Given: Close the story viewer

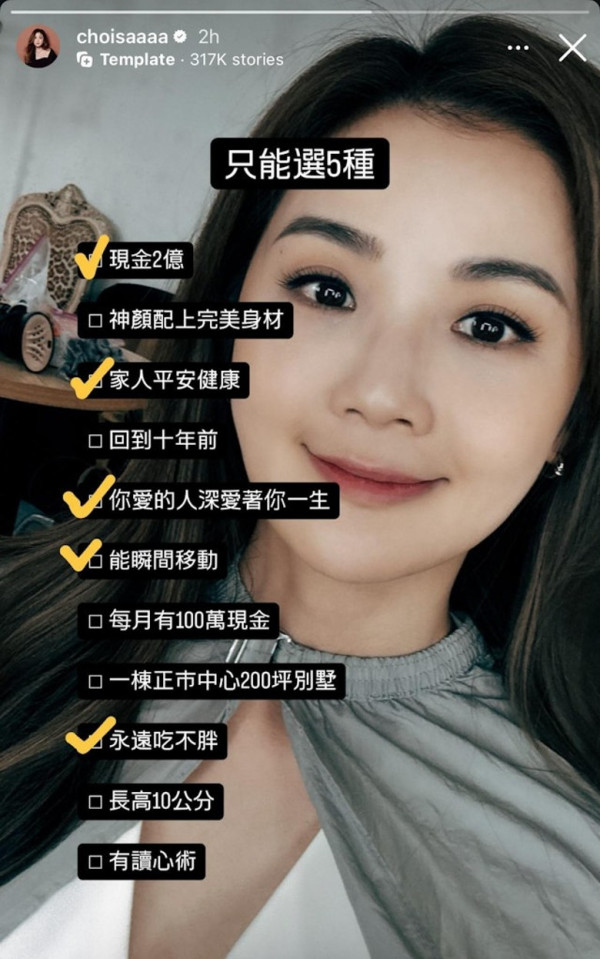Looking at the screenshot, I should (572, 47).
